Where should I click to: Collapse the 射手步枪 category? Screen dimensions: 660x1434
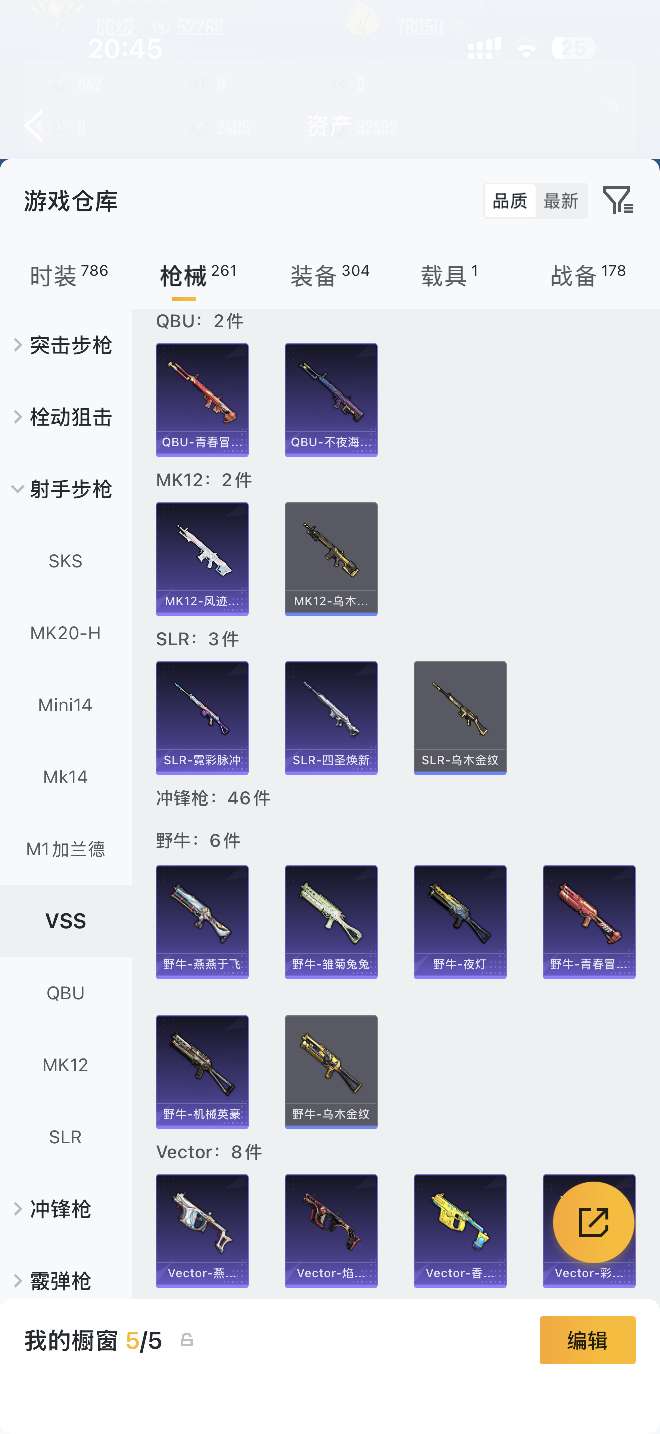click(x=66, y=489)
